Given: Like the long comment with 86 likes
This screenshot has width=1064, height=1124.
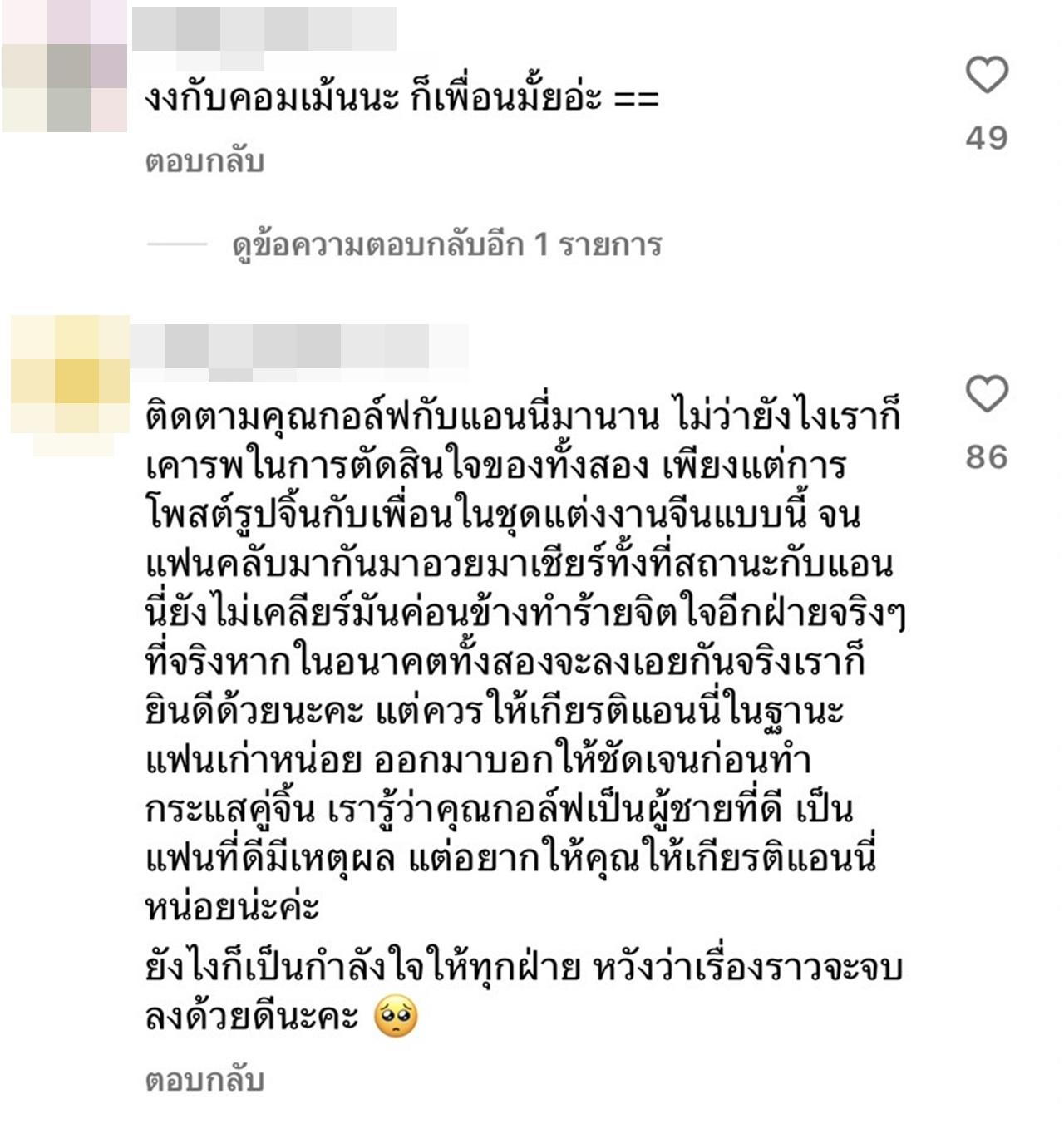Looking at the screenshot, I should 986,394.
